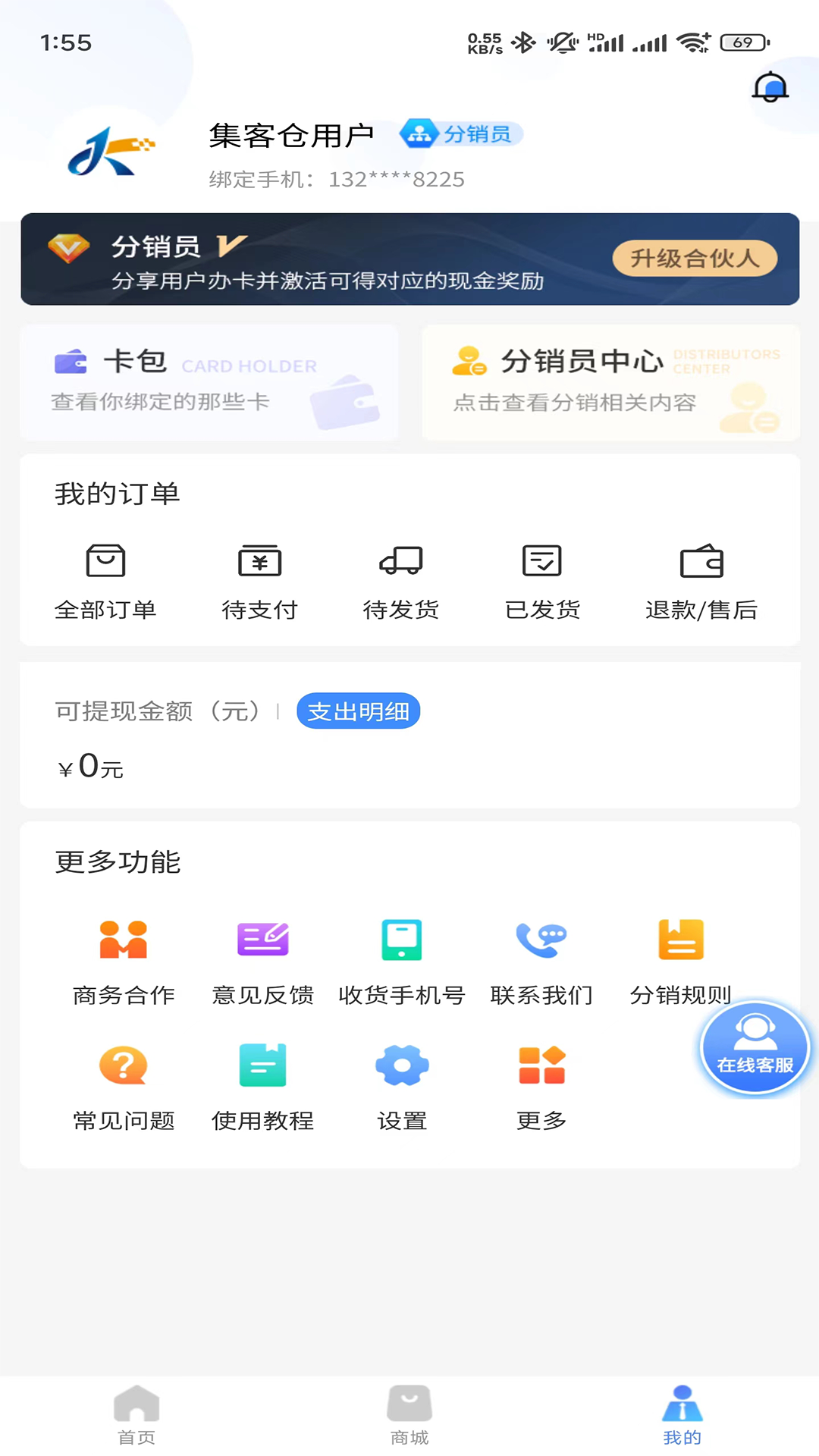
Task: Open 意见反馈 feedback
Action: click(x=262, y=959)
